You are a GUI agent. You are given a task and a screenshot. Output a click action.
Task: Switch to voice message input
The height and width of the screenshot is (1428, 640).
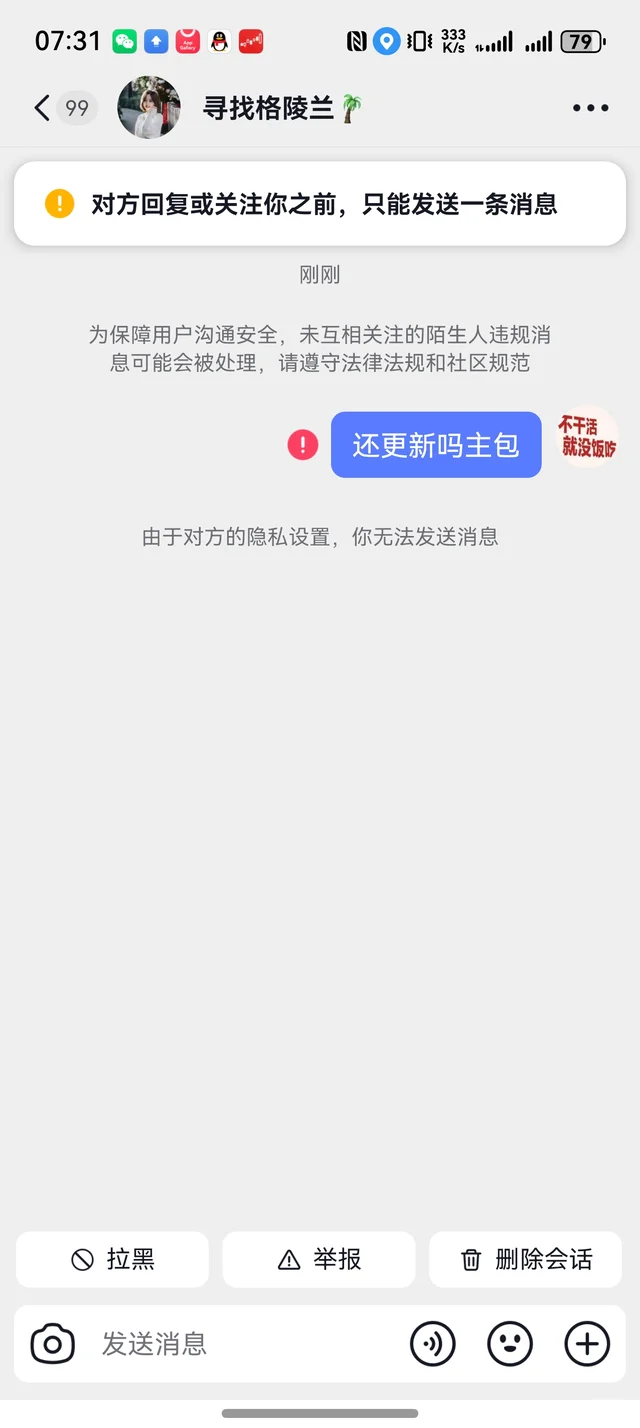[433, 1344]
